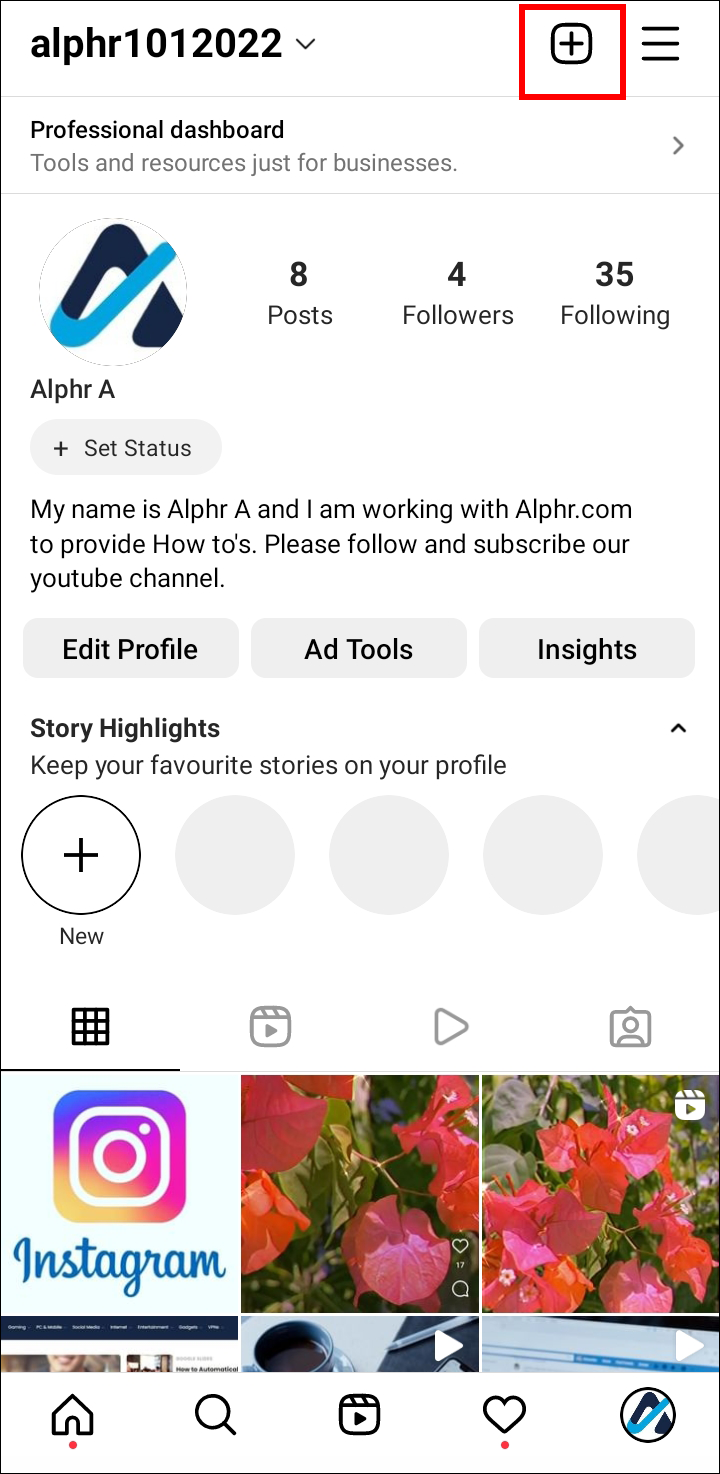Open the hamburger menu
The width and height of the screenshot is (720, 1474).
[x=660, y=45]
